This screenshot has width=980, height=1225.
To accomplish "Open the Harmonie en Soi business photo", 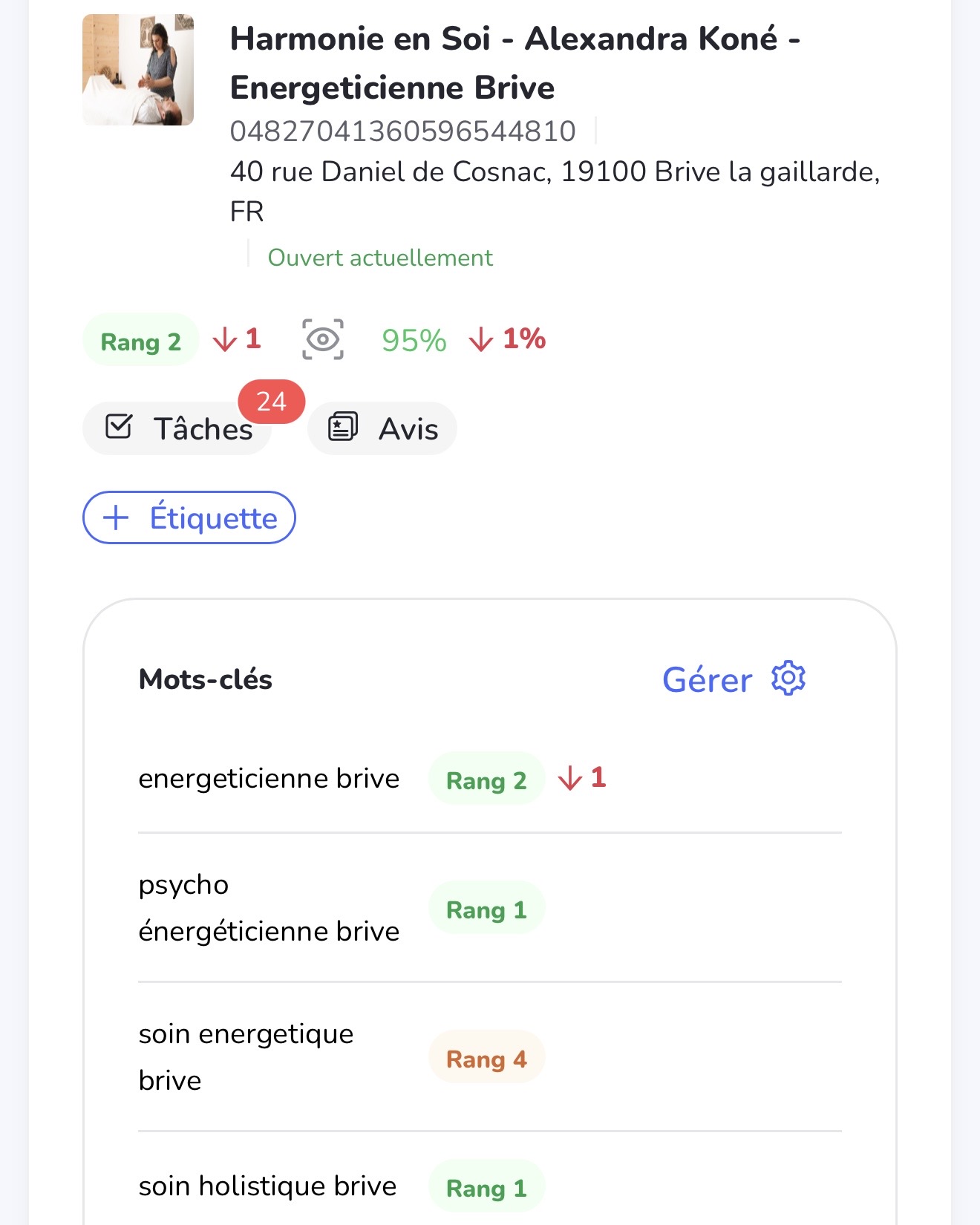I will [x=137, y=68].
